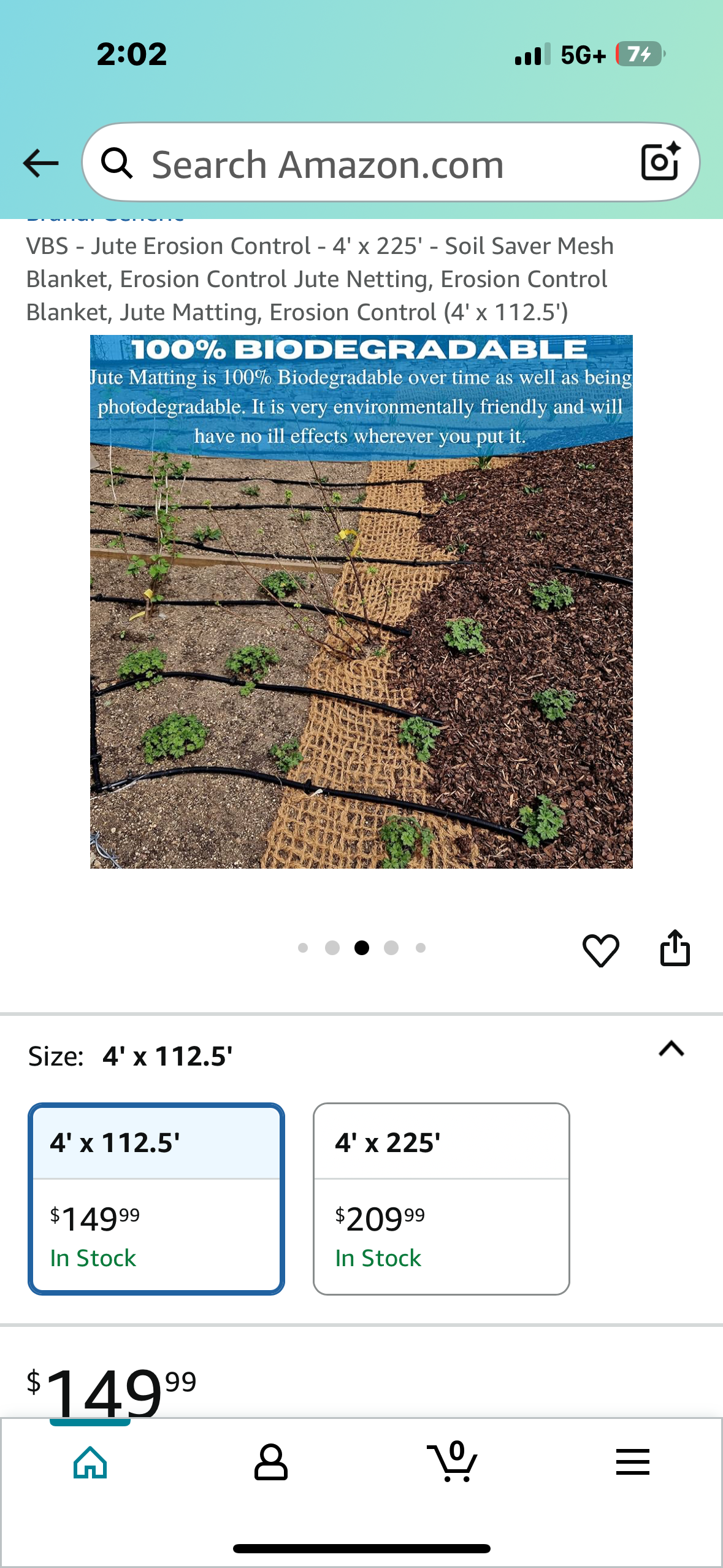Go to the Home tab
The height and width of the screenshot is (1568, 723).
(90, 1462)
